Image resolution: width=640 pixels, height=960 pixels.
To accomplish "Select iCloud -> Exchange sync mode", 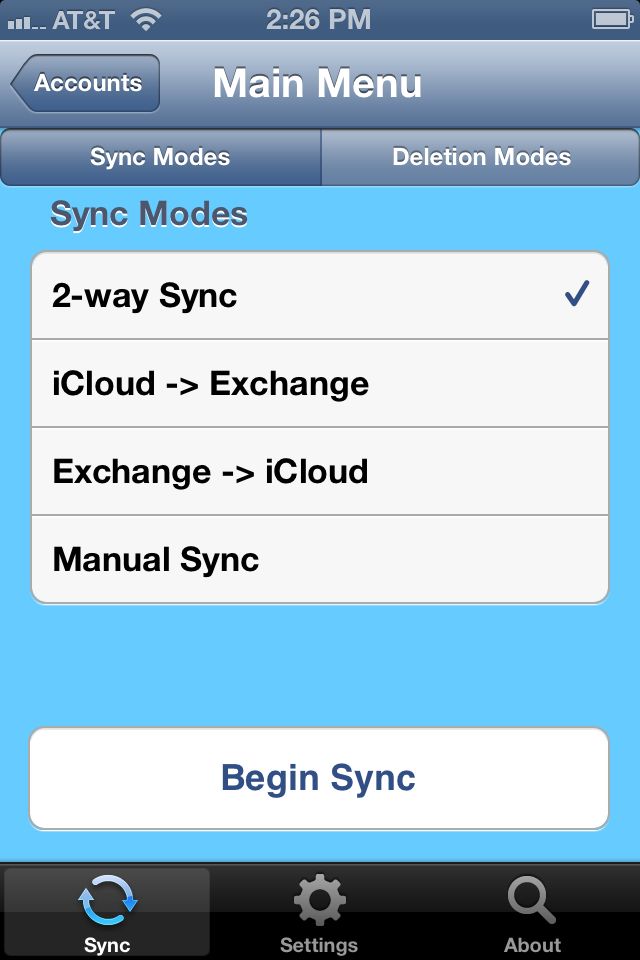I will coord(319,384).
